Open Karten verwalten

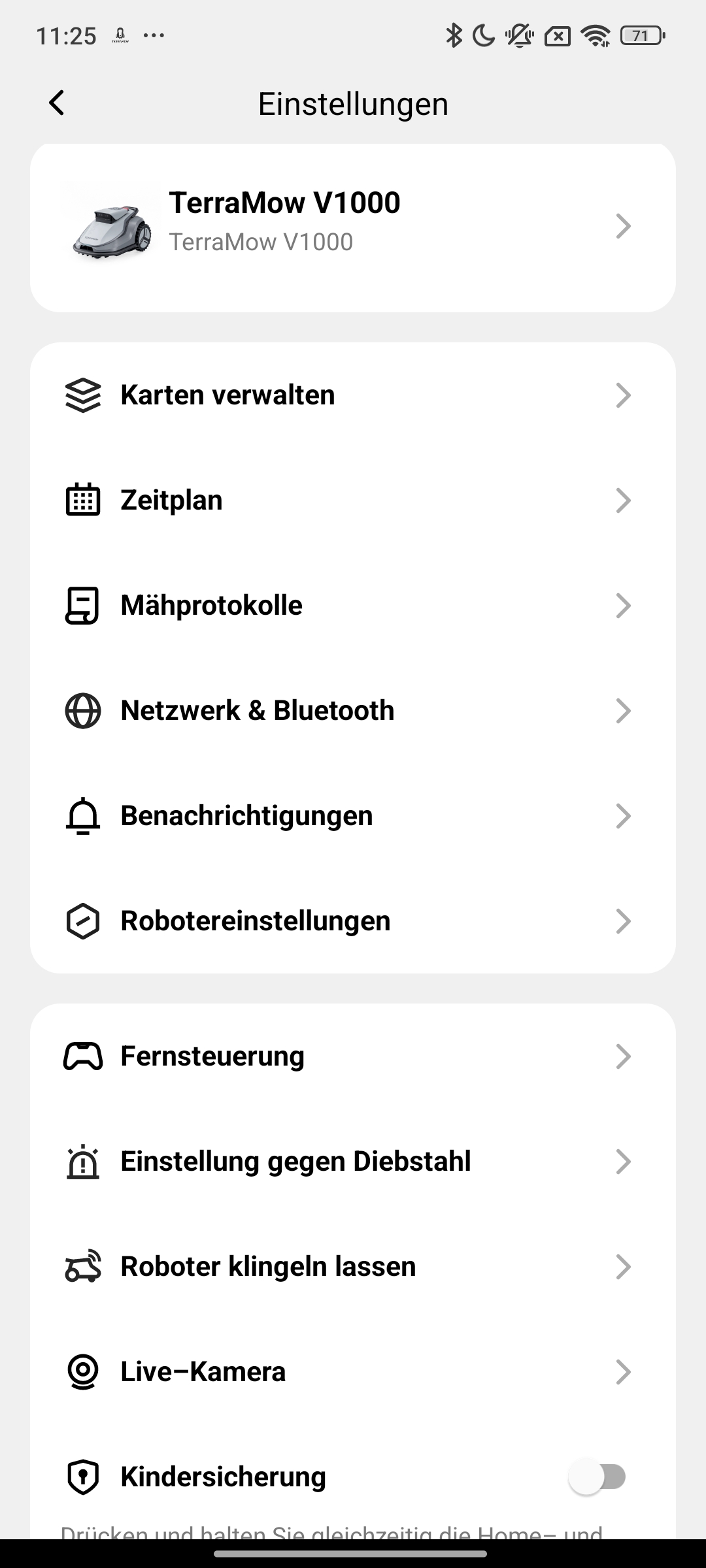353,395
